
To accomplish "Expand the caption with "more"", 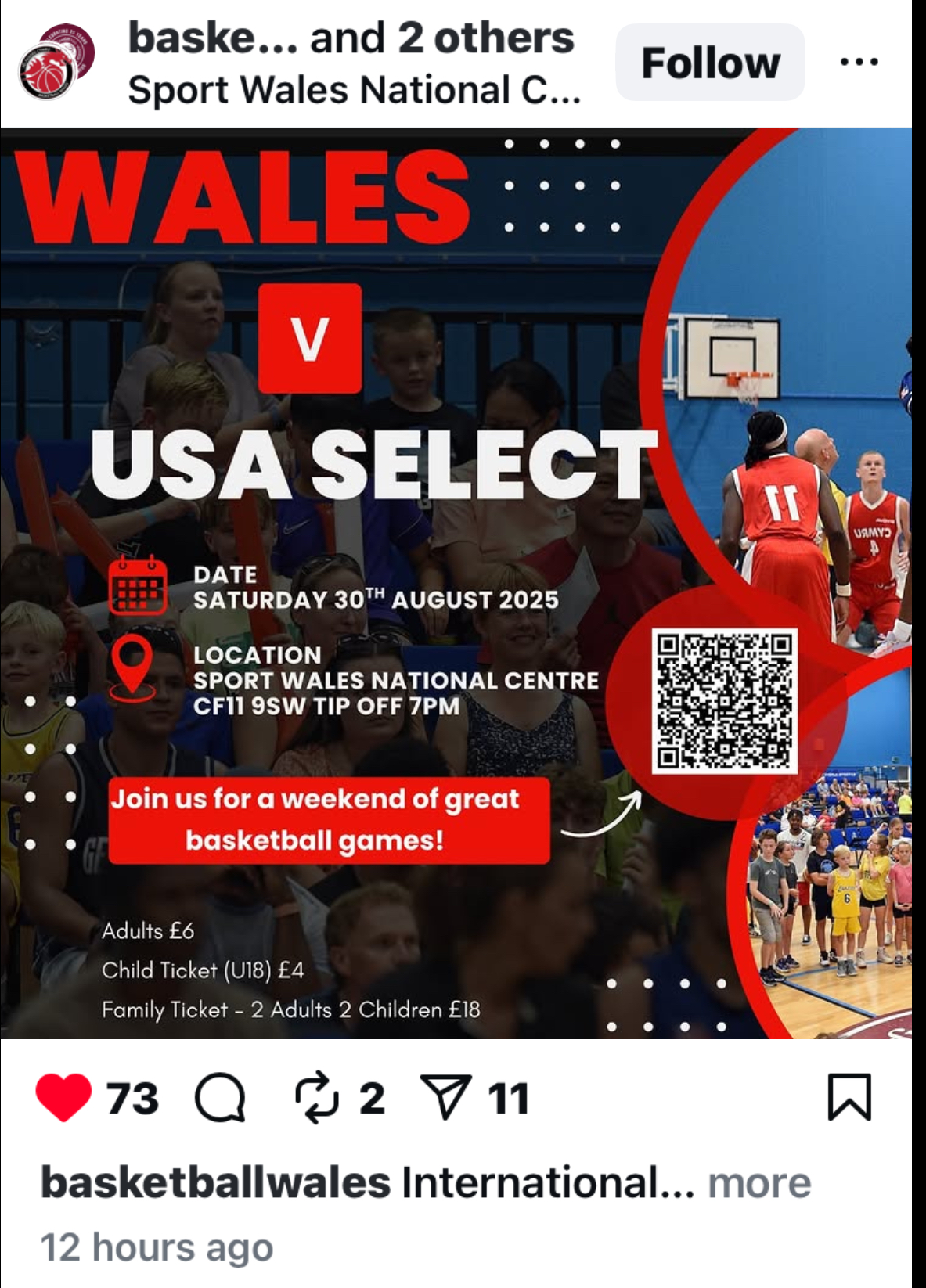I will (758, 1182).
